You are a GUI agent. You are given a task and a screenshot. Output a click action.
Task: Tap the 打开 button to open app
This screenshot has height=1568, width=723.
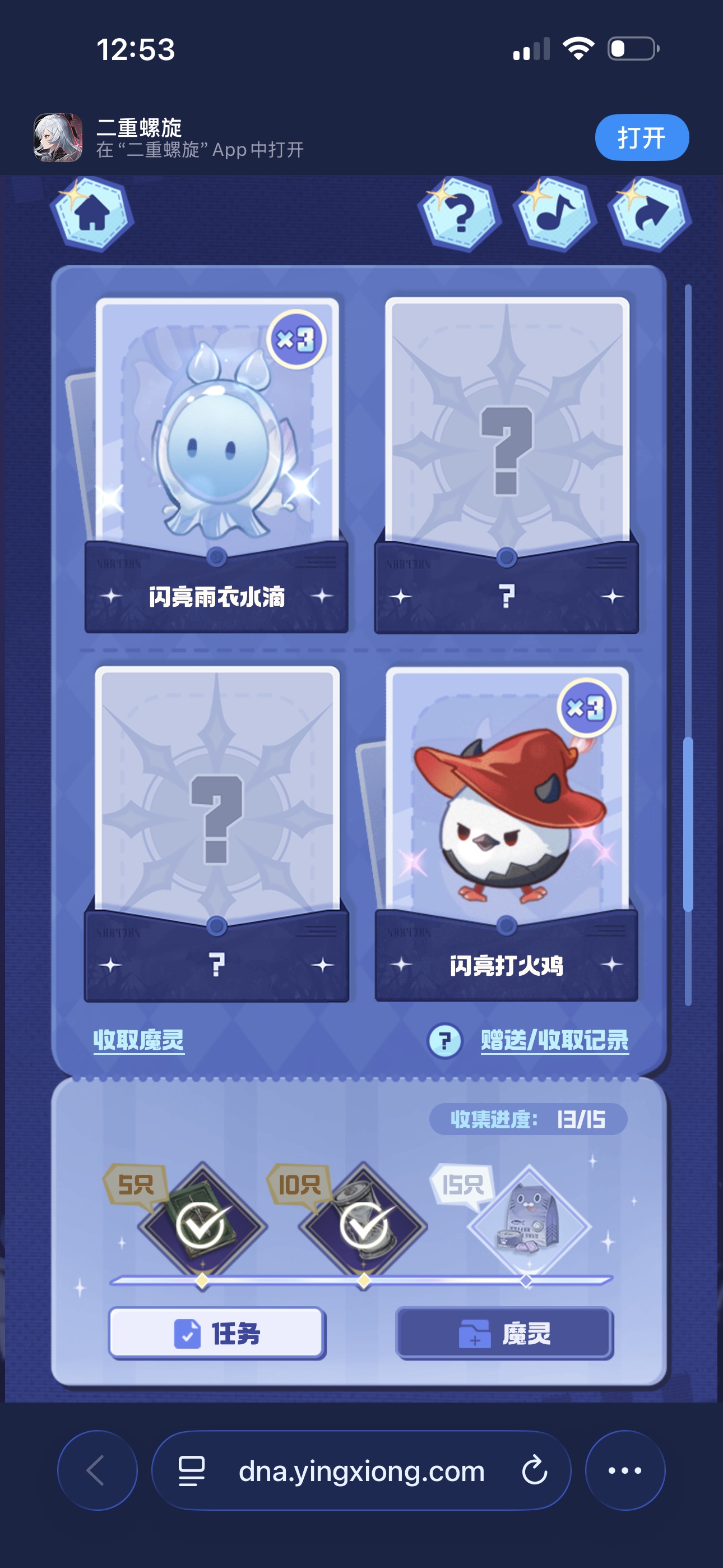(x=641, y=137)
